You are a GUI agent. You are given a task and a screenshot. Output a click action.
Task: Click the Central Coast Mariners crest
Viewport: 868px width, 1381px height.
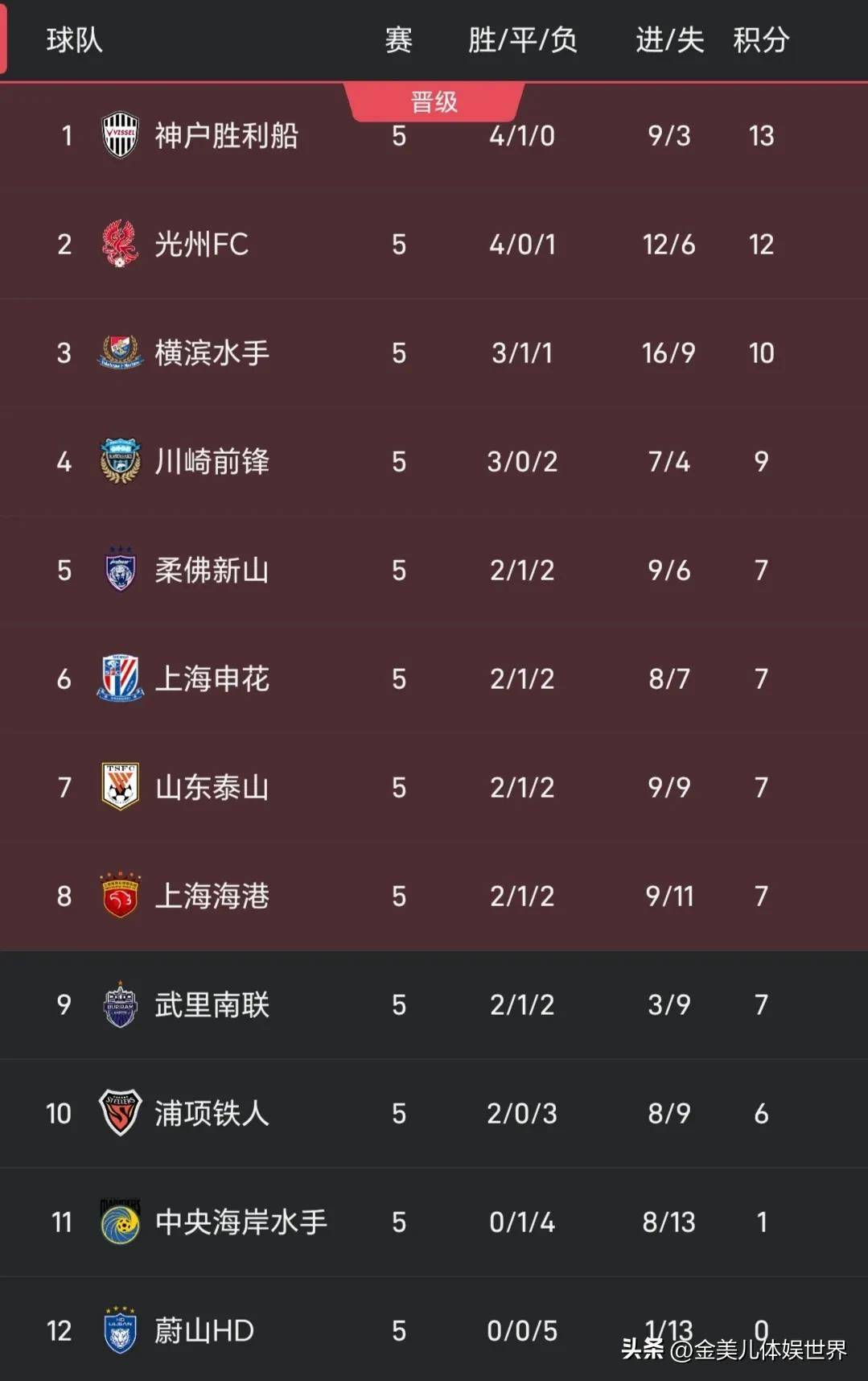120,1222
